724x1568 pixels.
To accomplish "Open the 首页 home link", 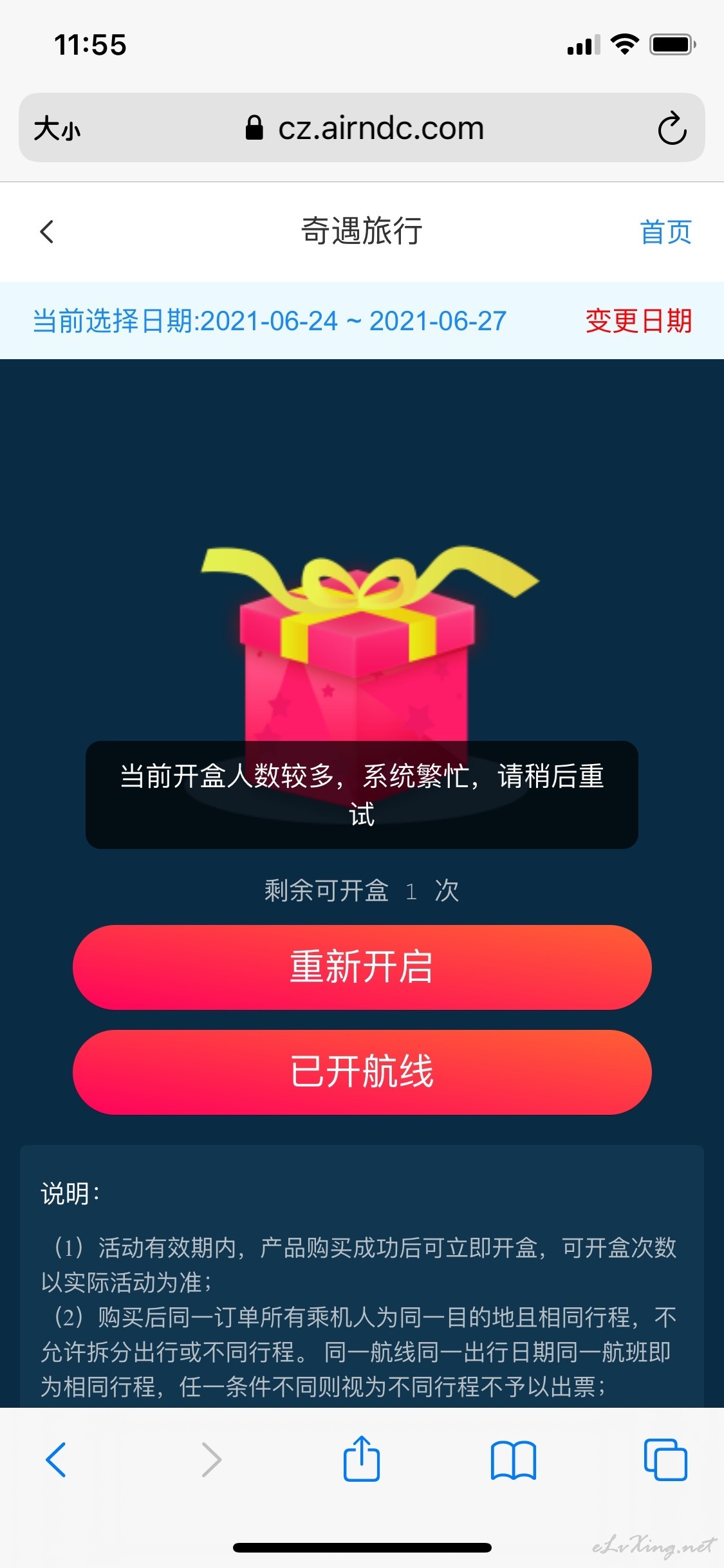I will pyautogui.click(x=665, y=232).
